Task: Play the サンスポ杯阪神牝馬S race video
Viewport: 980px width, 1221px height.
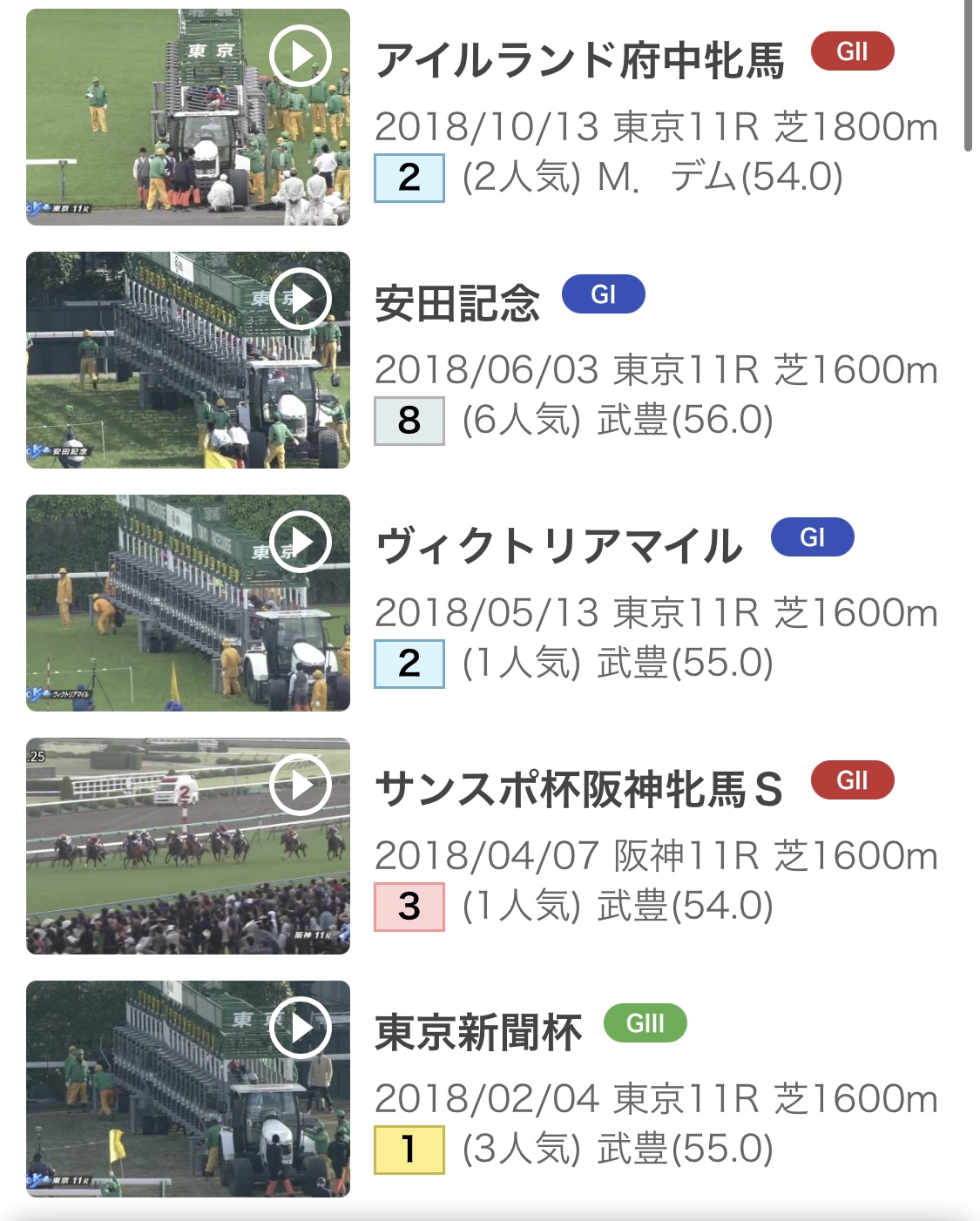Action: 301,785
